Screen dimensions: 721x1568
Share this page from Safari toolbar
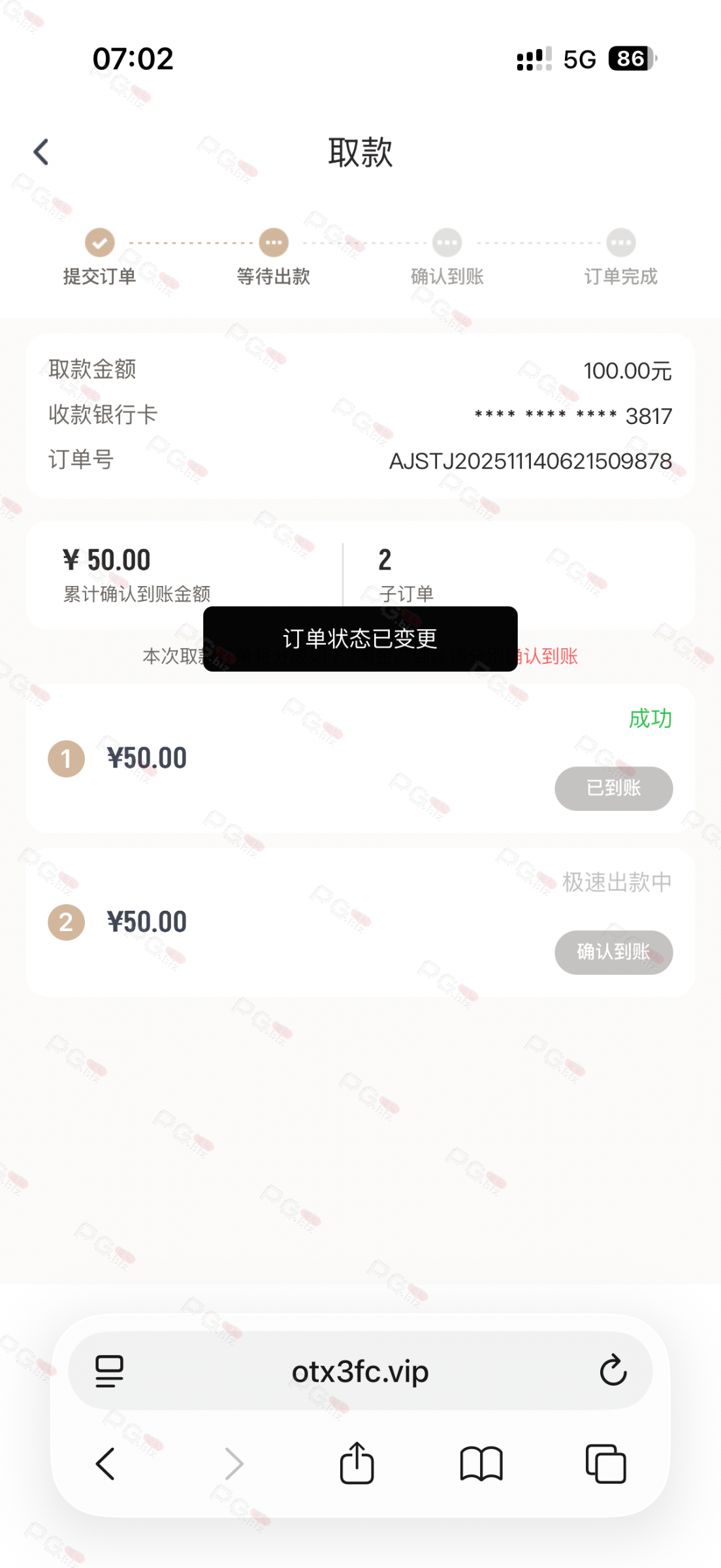[357, 1463]
